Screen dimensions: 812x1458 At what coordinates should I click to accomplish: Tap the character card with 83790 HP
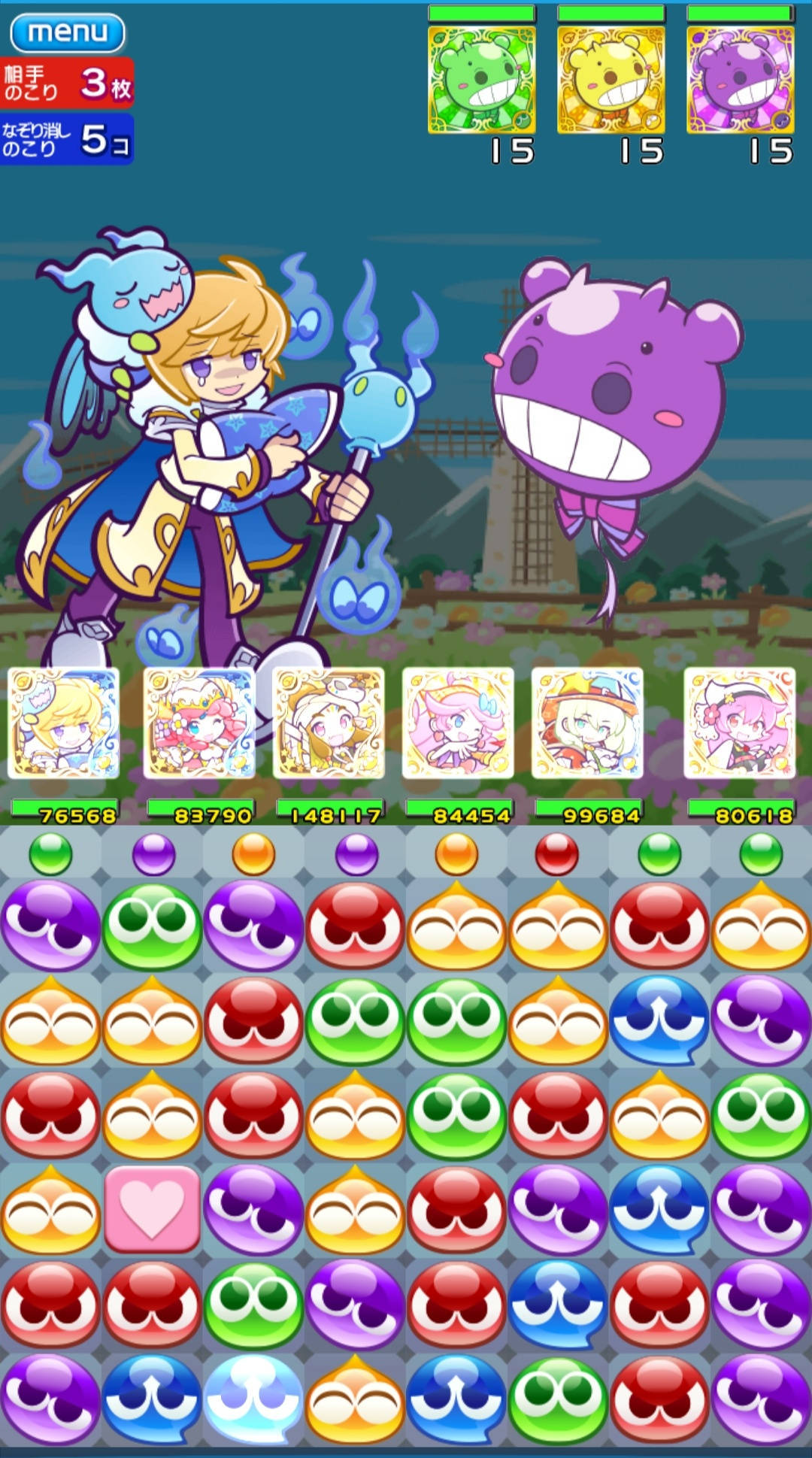point(199,723)
